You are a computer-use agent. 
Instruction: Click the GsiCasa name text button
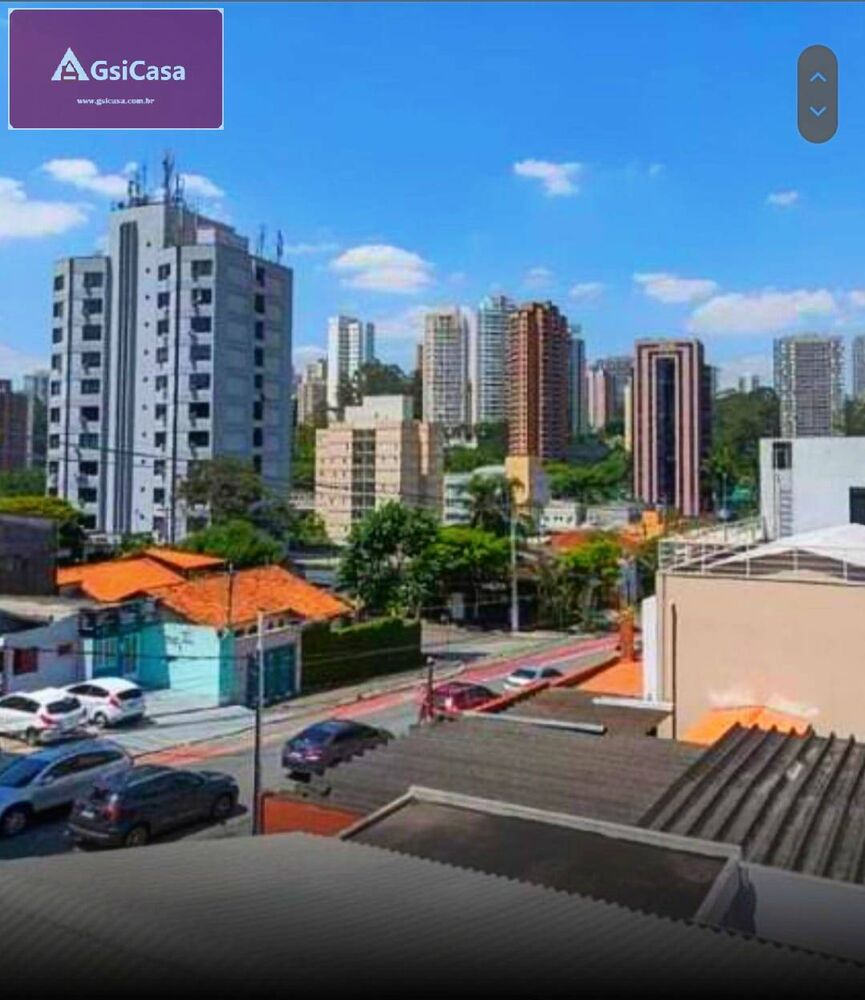137,71
